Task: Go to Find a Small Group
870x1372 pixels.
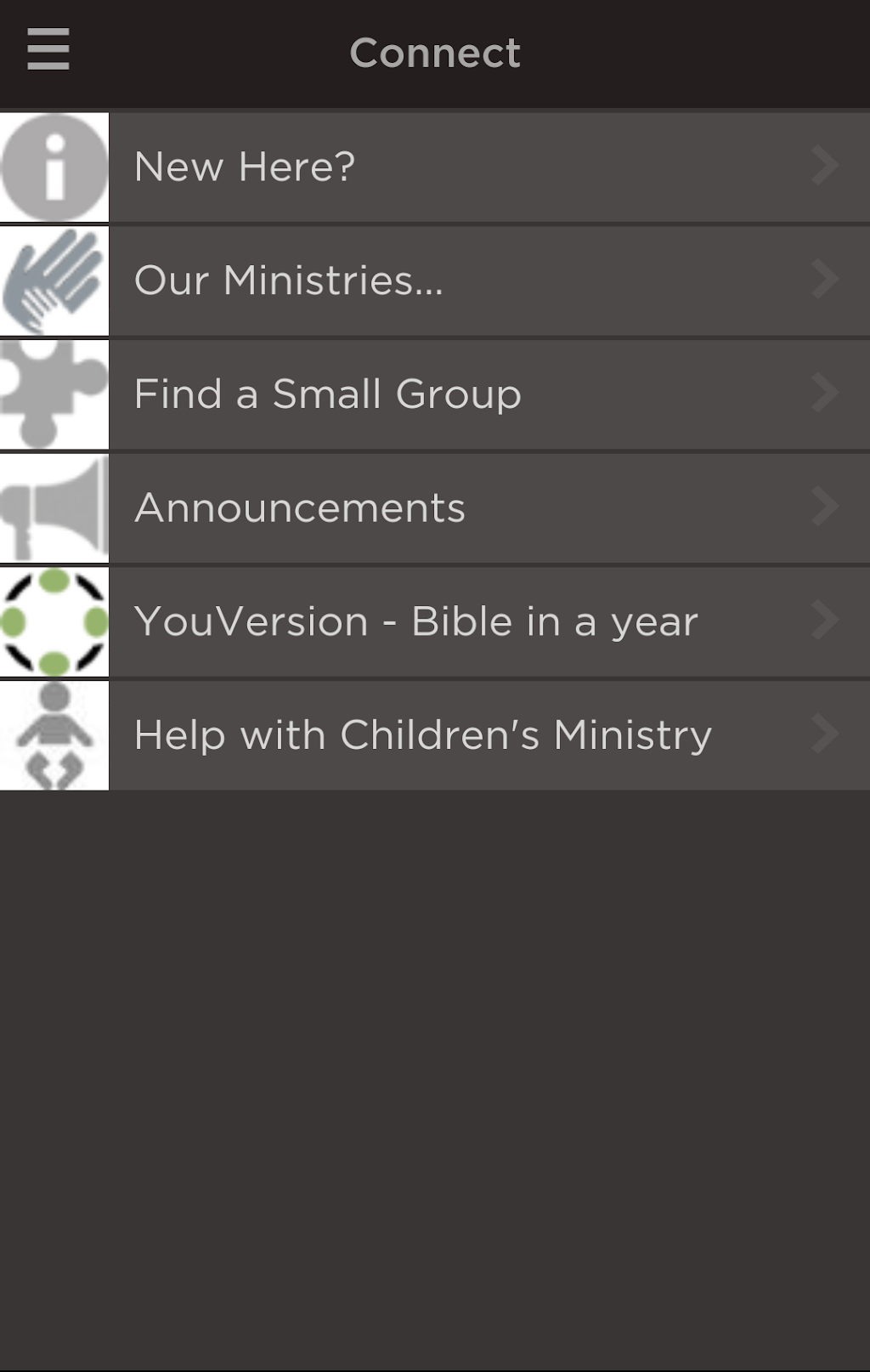Action: [x=435, y=394]
